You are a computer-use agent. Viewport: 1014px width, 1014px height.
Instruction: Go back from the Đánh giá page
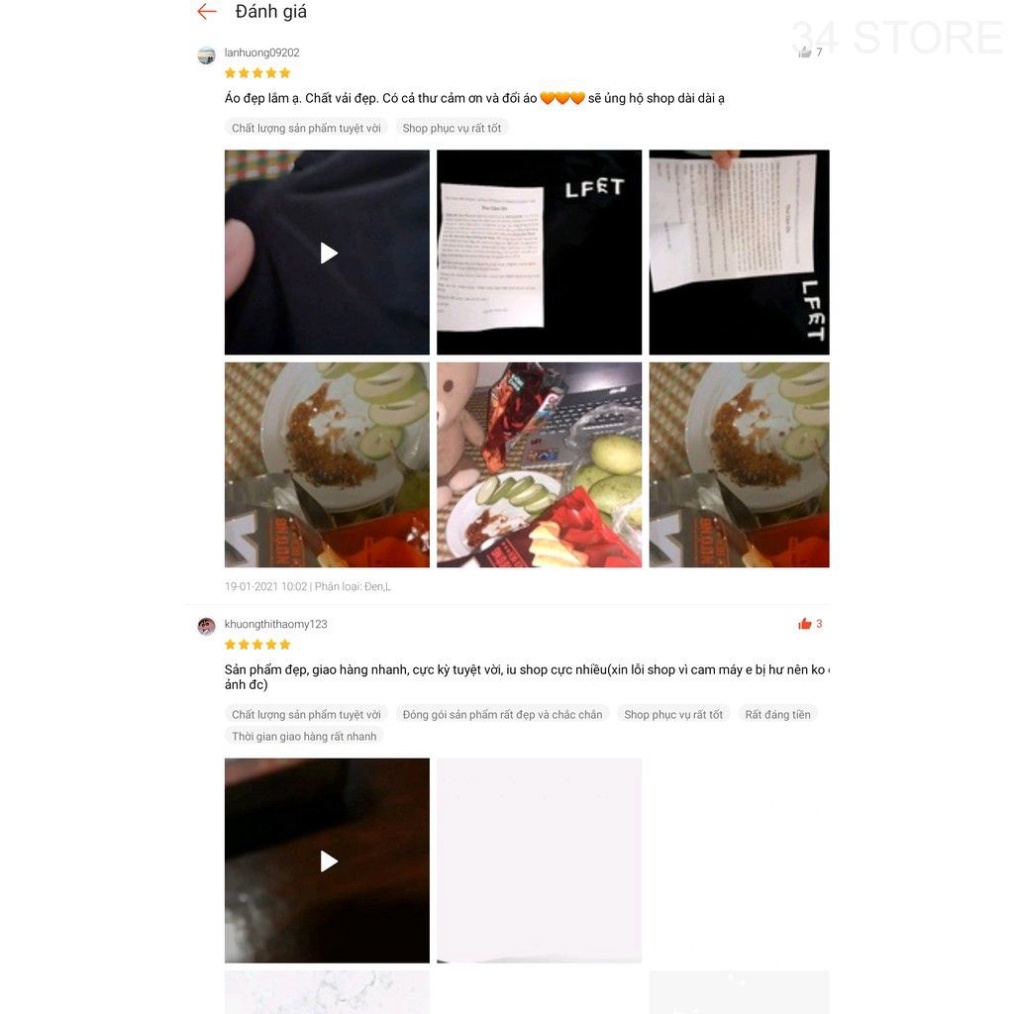[x=206, y=12]
